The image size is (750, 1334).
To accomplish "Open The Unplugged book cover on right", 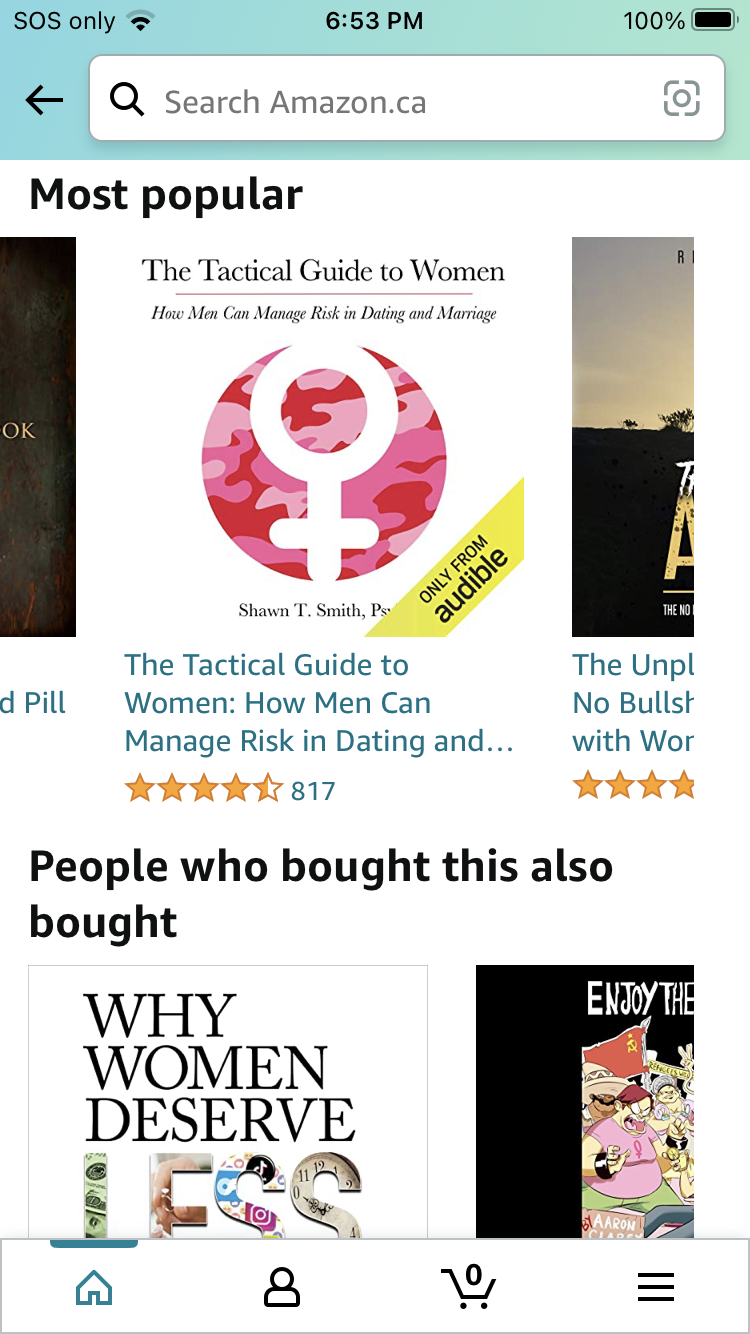I will tap(633, 437).
